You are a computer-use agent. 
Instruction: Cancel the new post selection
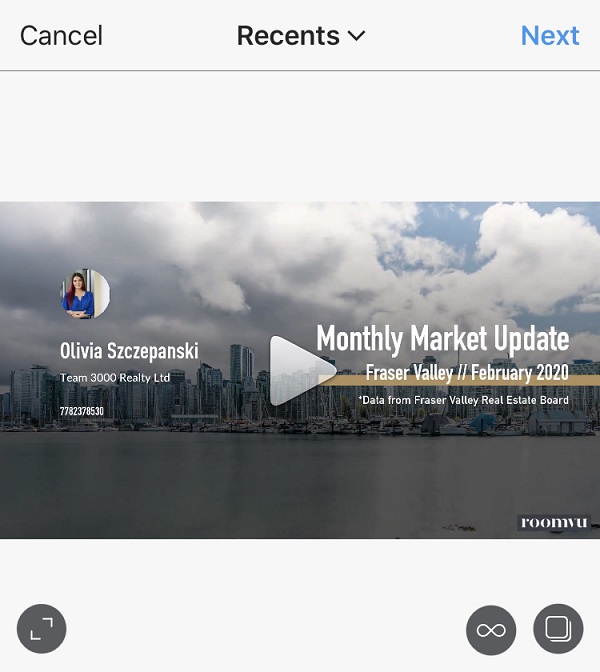pos(61,36)
